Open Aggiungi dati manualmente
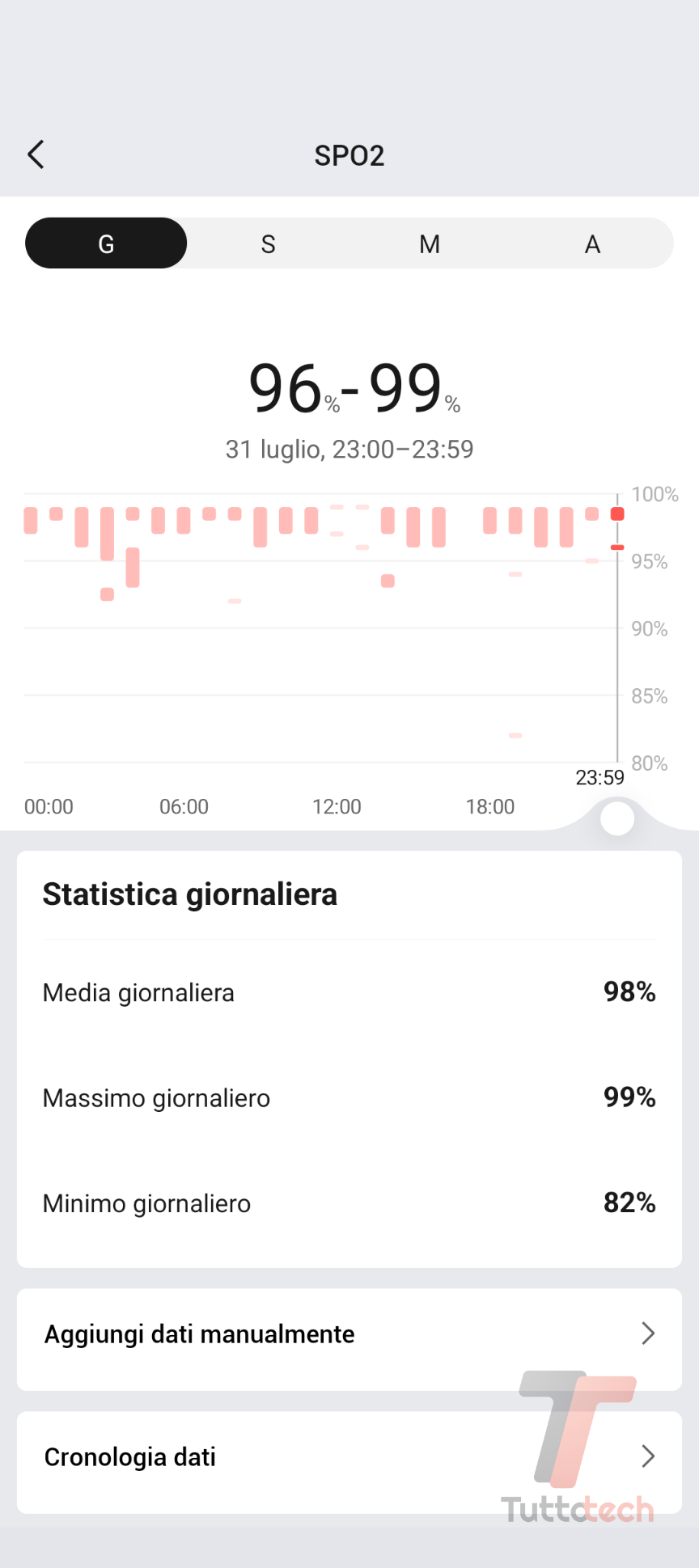699x1568 pixels. coord(349,1334)
